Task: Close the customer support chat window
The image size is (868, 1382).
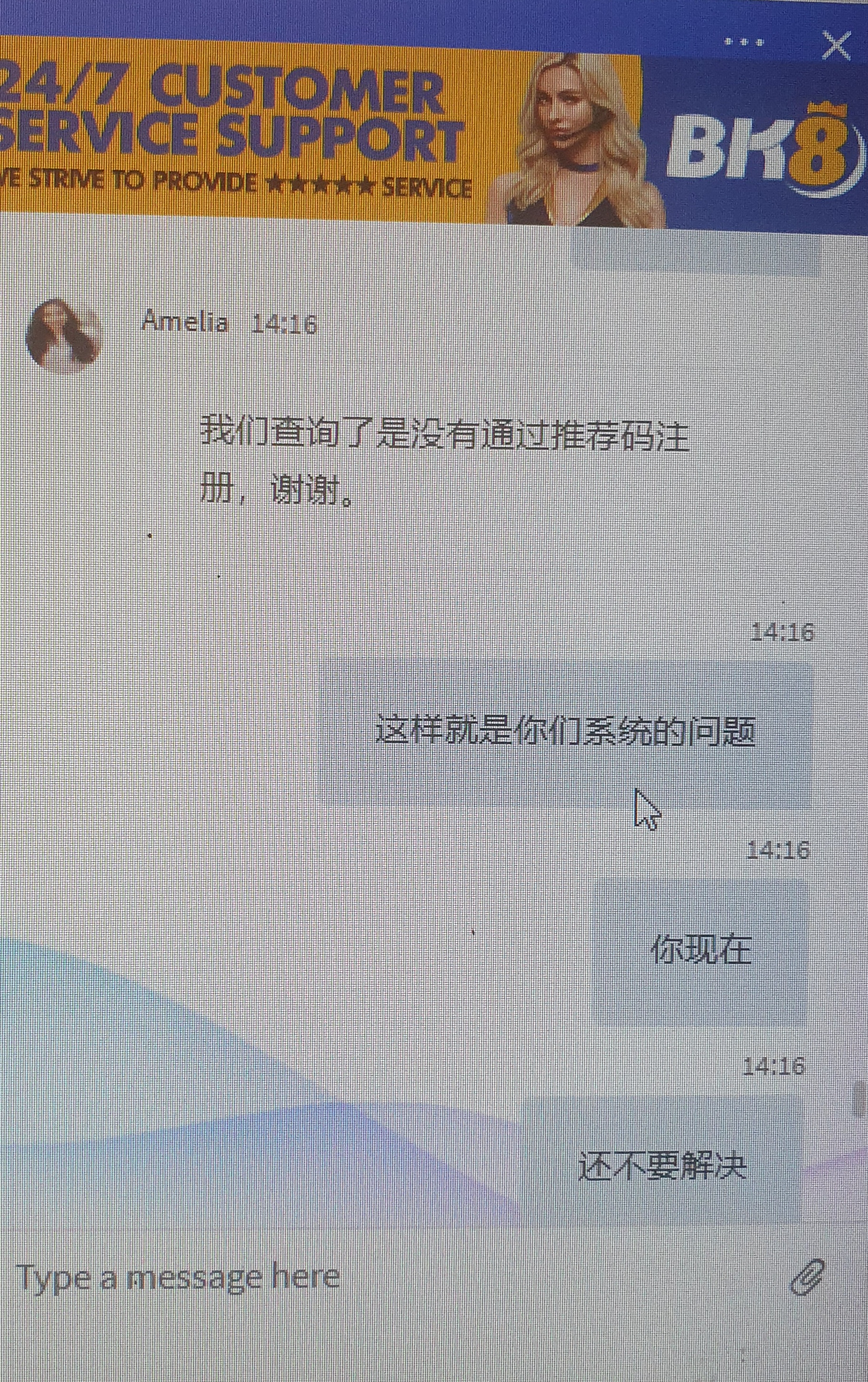Action: (x=835, y=45)
